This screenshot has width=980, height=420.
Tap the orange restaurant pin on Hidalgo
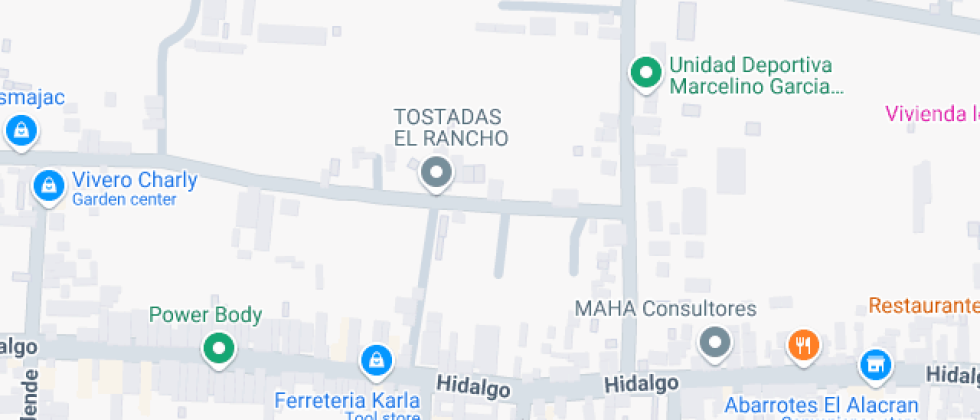[804, 346]
